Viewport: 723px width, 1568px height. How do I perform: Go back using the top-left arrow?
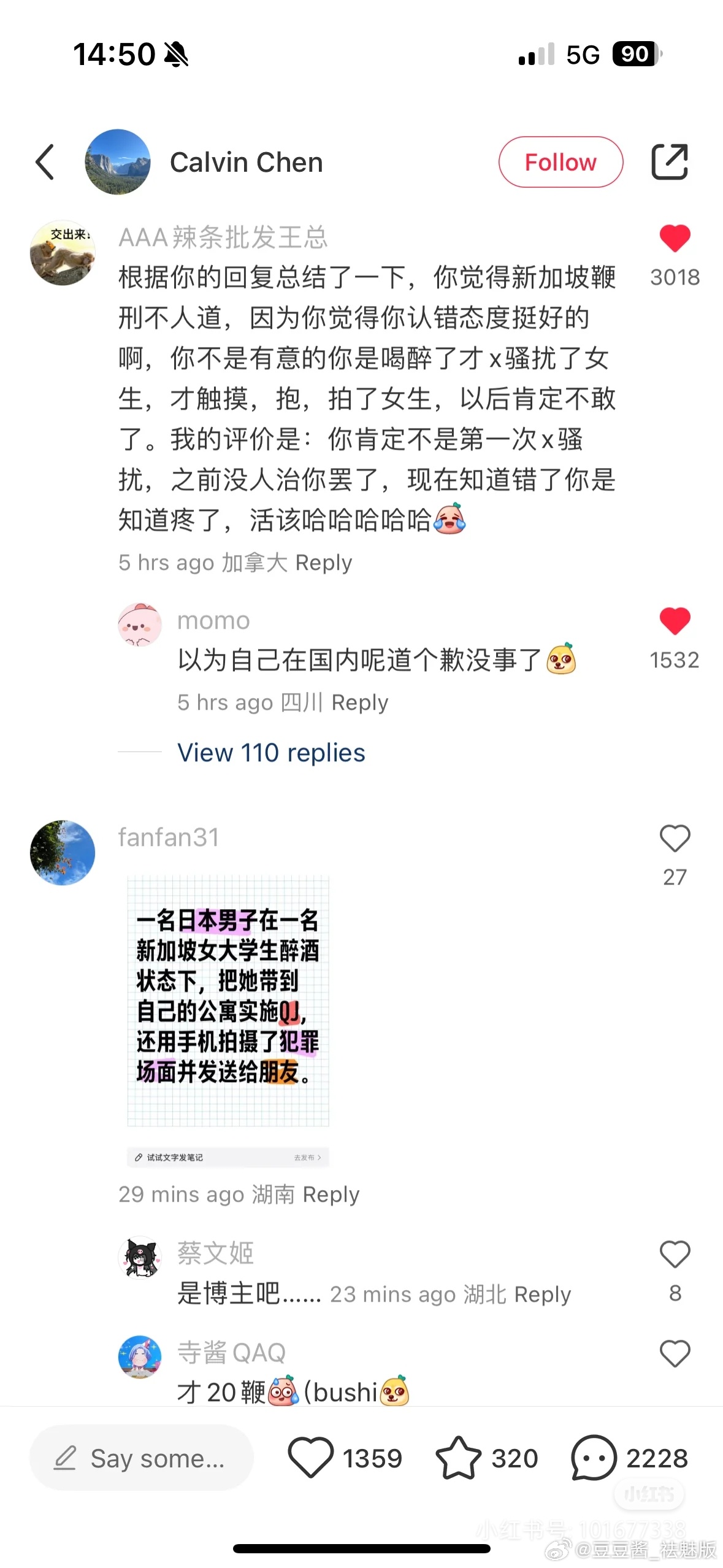(45, 162)
